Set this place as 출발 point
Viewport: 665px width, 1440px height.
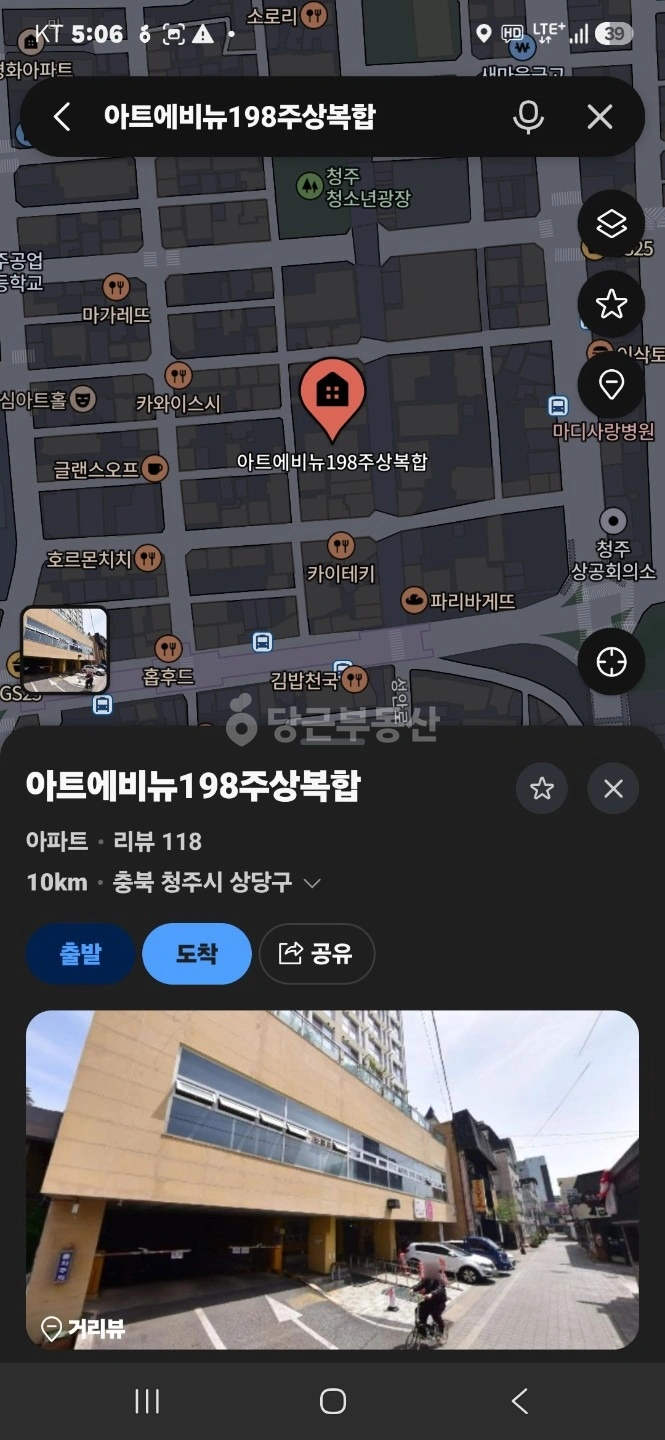81,954
